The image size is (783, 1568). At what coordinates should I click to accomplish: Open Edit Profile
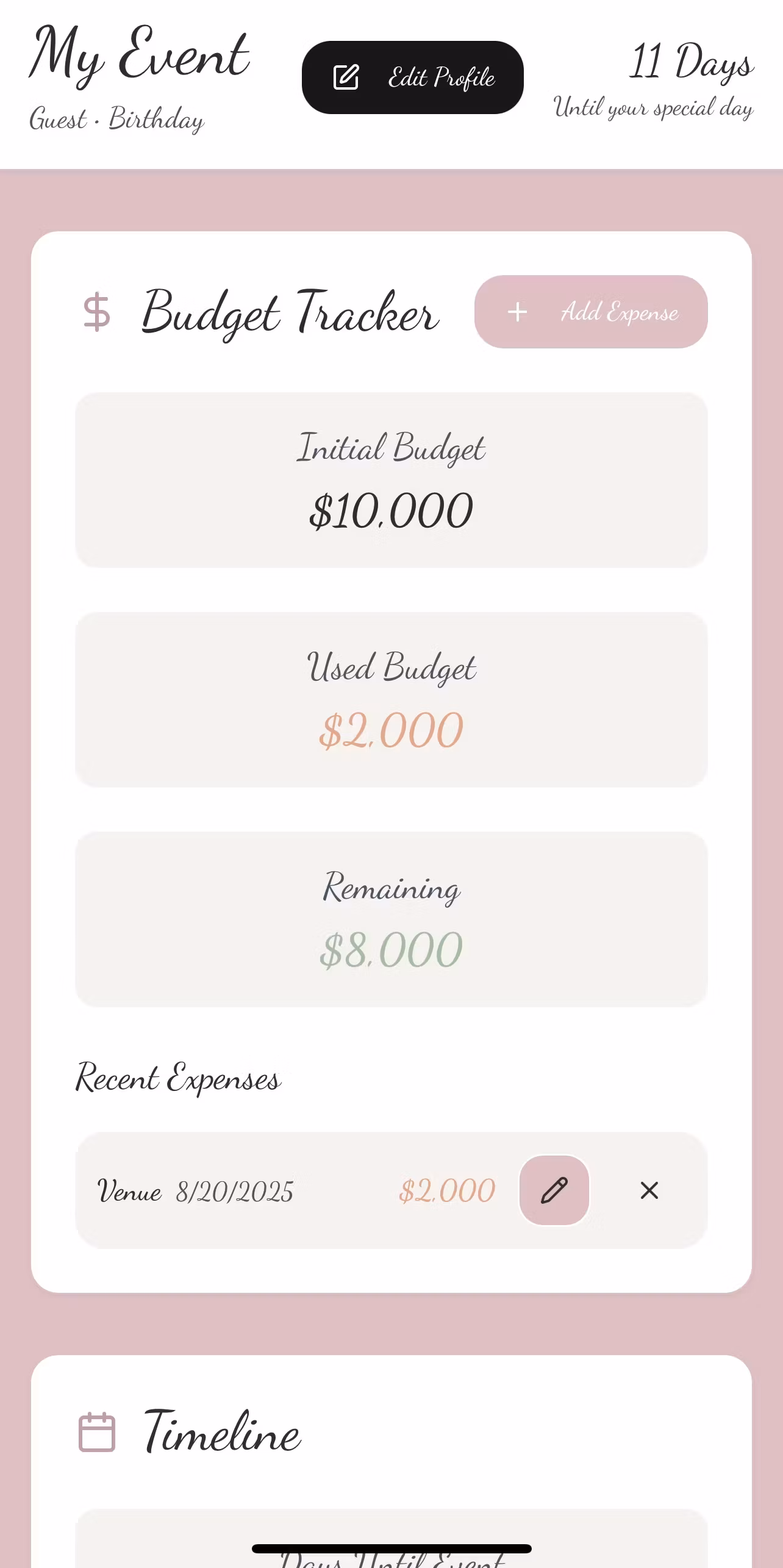[x=412, y=77]
